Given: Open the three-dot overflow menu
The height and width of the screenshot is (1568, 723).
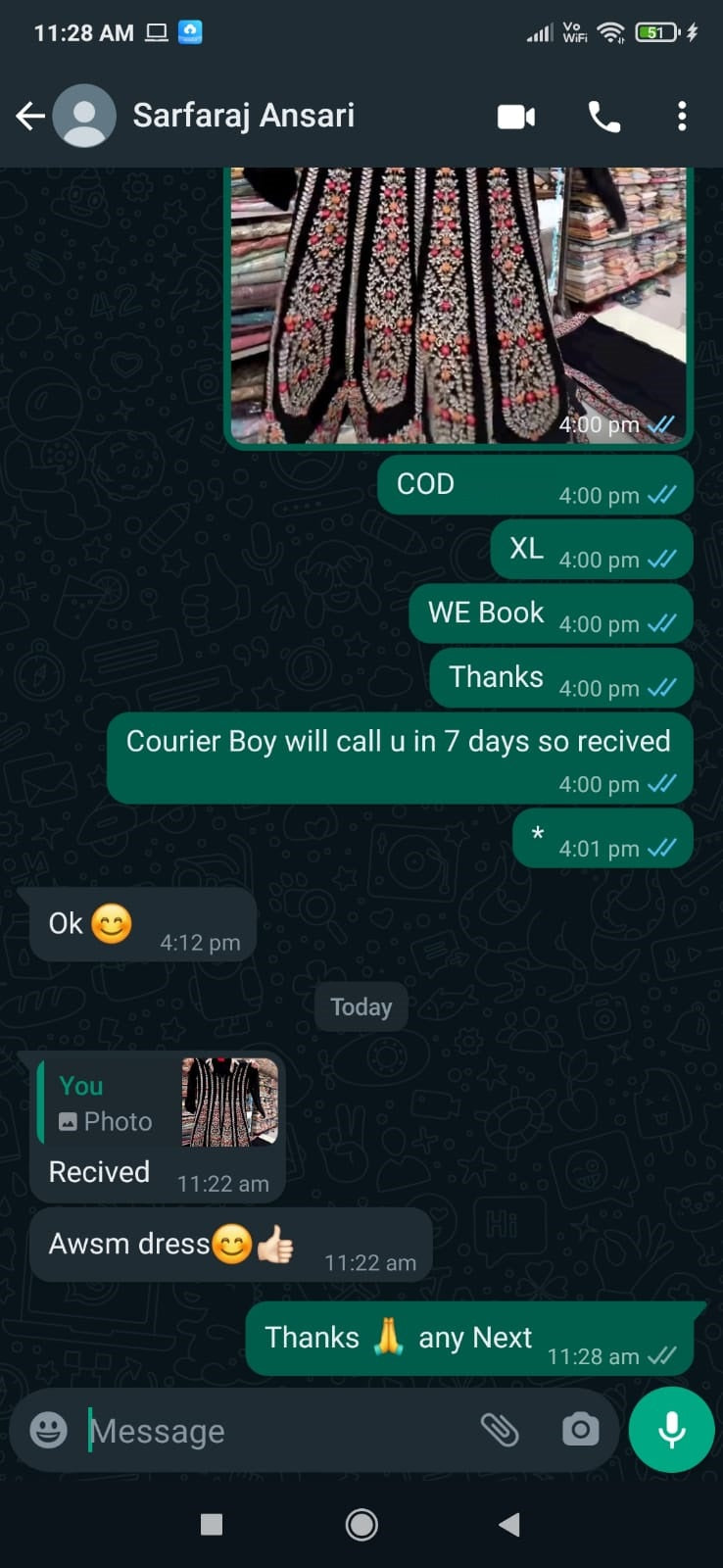Looking at the screenshot, I should [682, 117].
